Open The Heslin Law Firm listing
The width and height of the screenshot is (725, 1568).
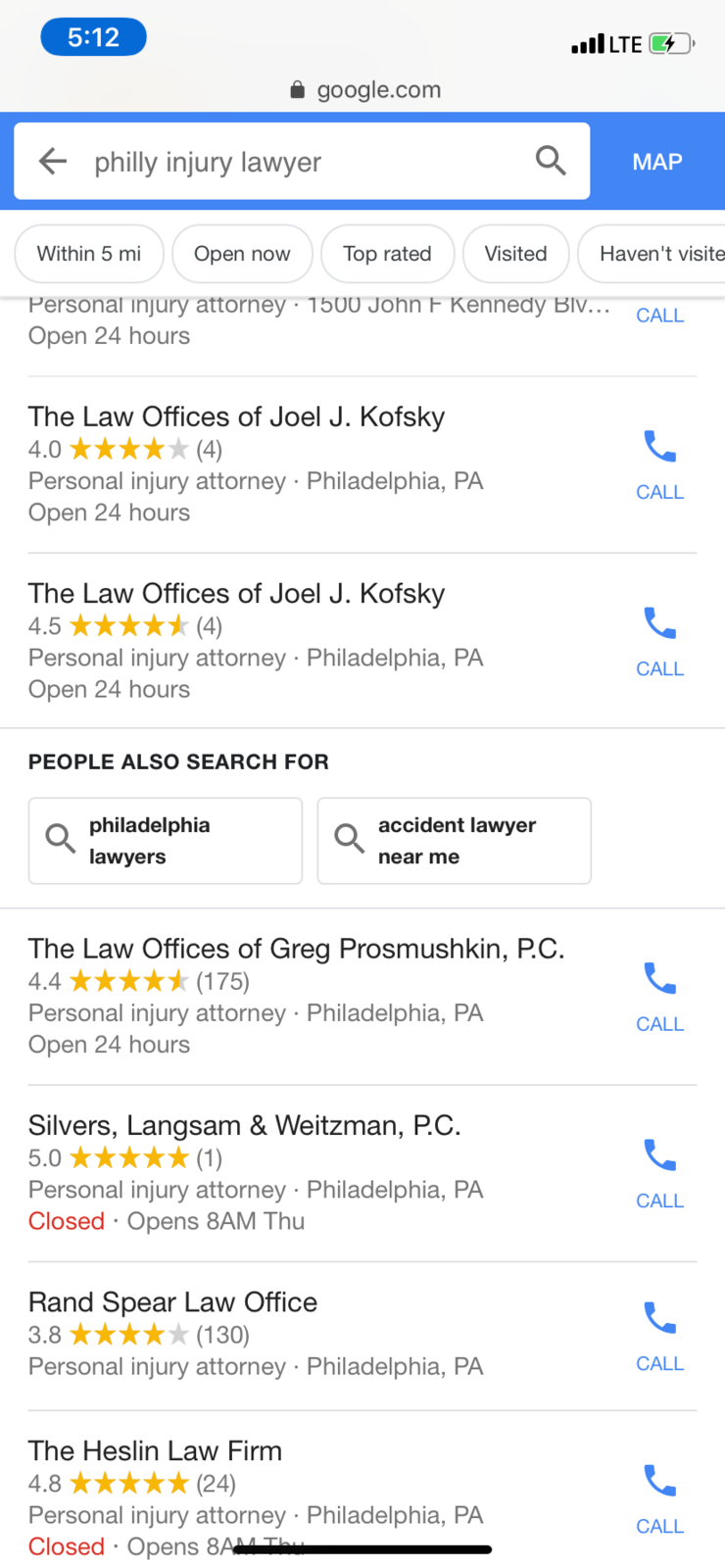coord(155,1451)
